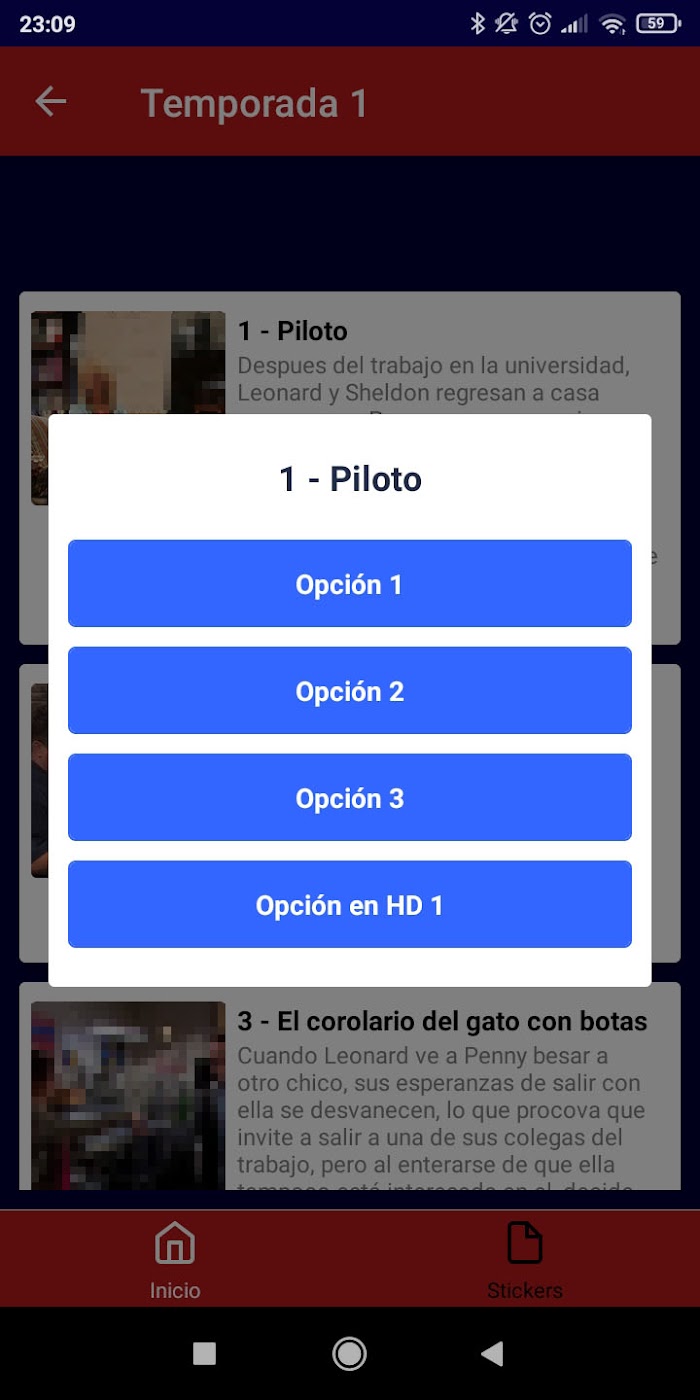Open the Stickers tab

[x=524, y=1260]
